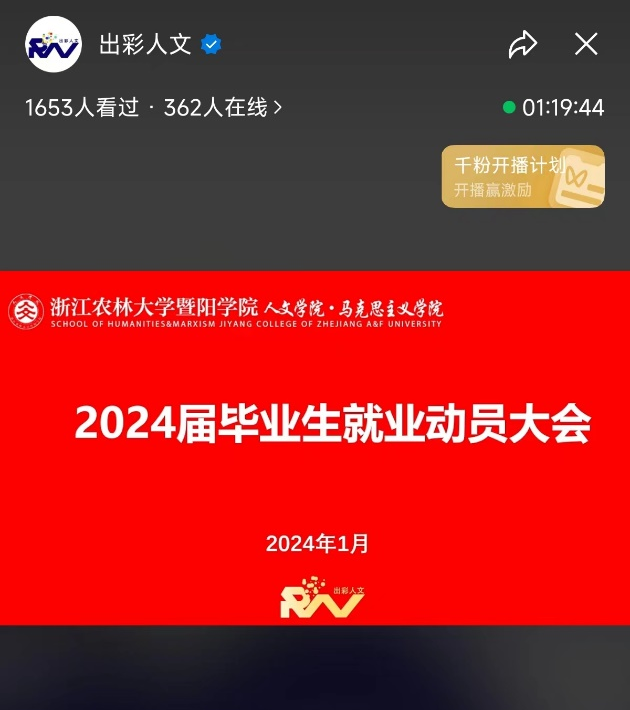The height and width of the screenshot is (710, 630).
Task: Close the live stream
Action: click(586, 44)
